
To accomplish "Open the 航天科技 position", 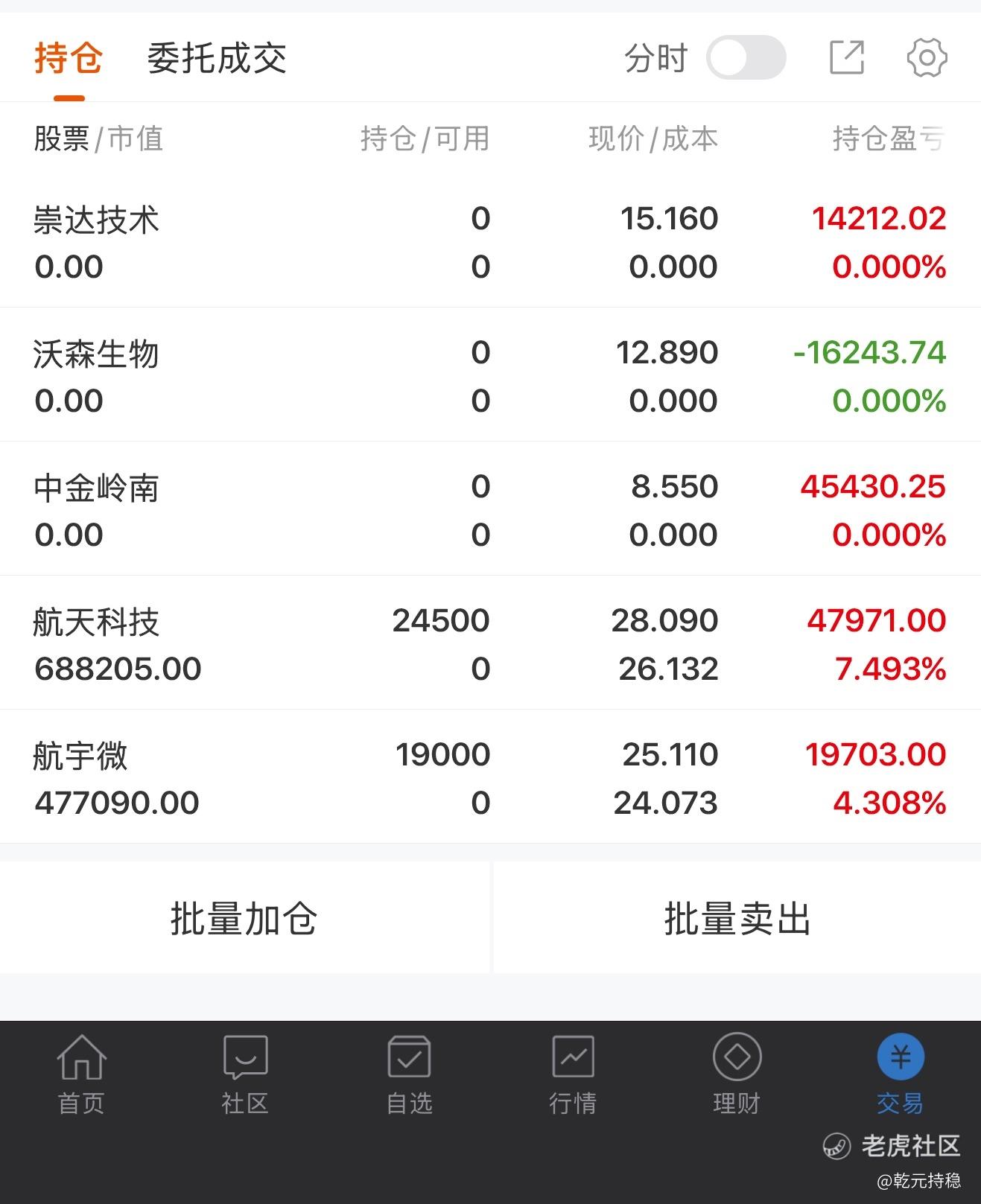I will point(490,644).
